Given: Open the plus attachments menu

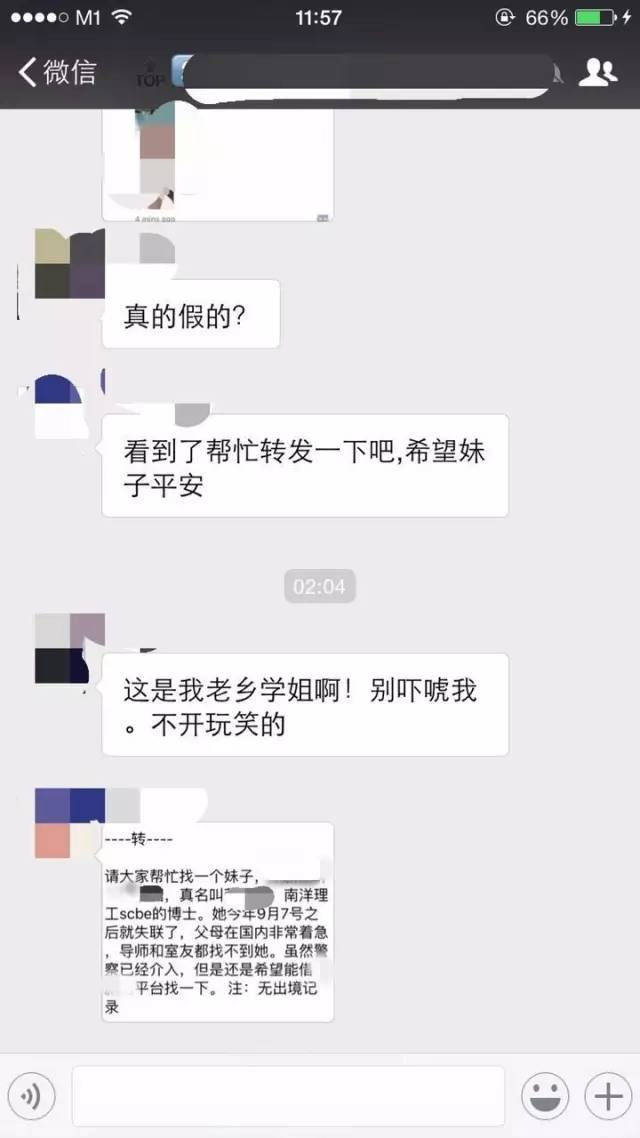Looking at the screenshot, I should (x=608, y=1097).
